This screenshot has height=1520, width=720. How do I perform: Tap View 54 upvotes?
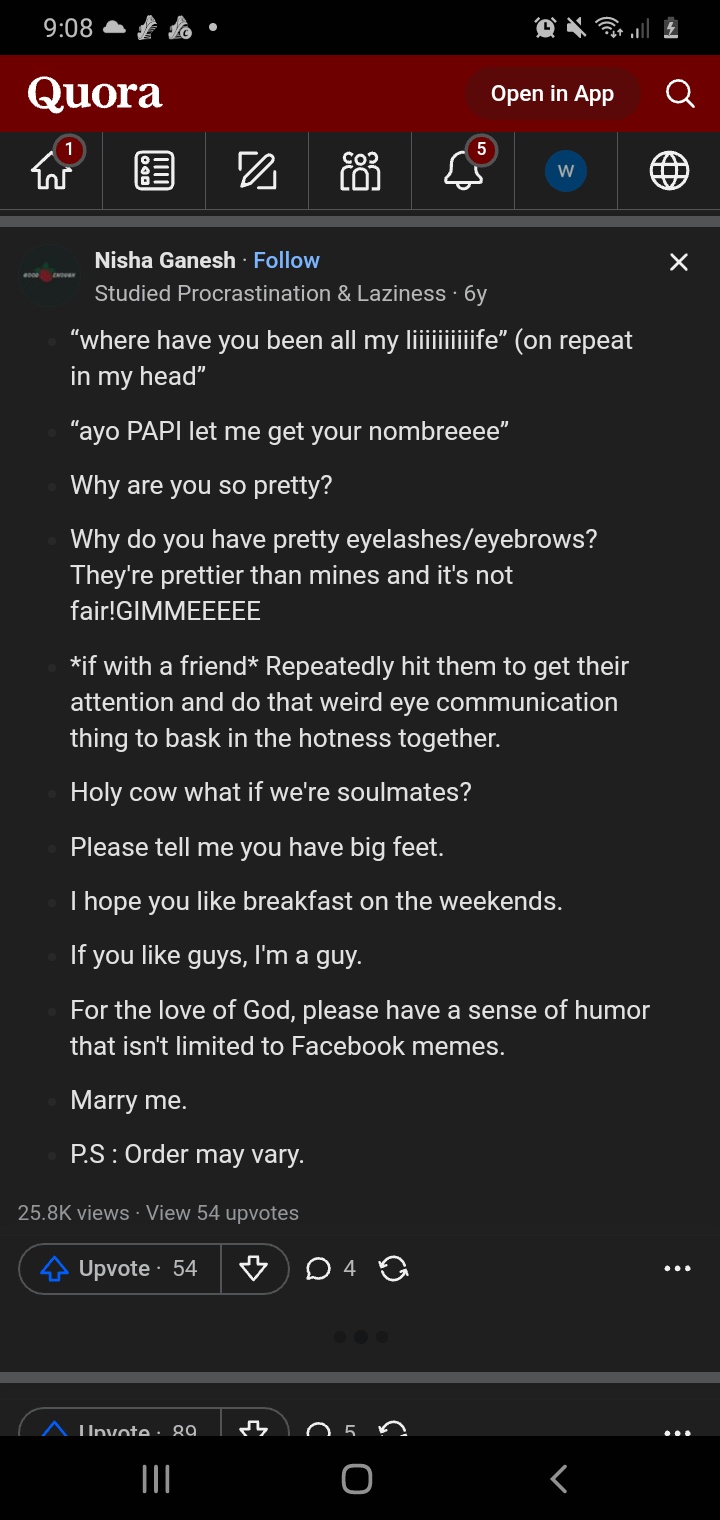click(x=222, y=1213)
